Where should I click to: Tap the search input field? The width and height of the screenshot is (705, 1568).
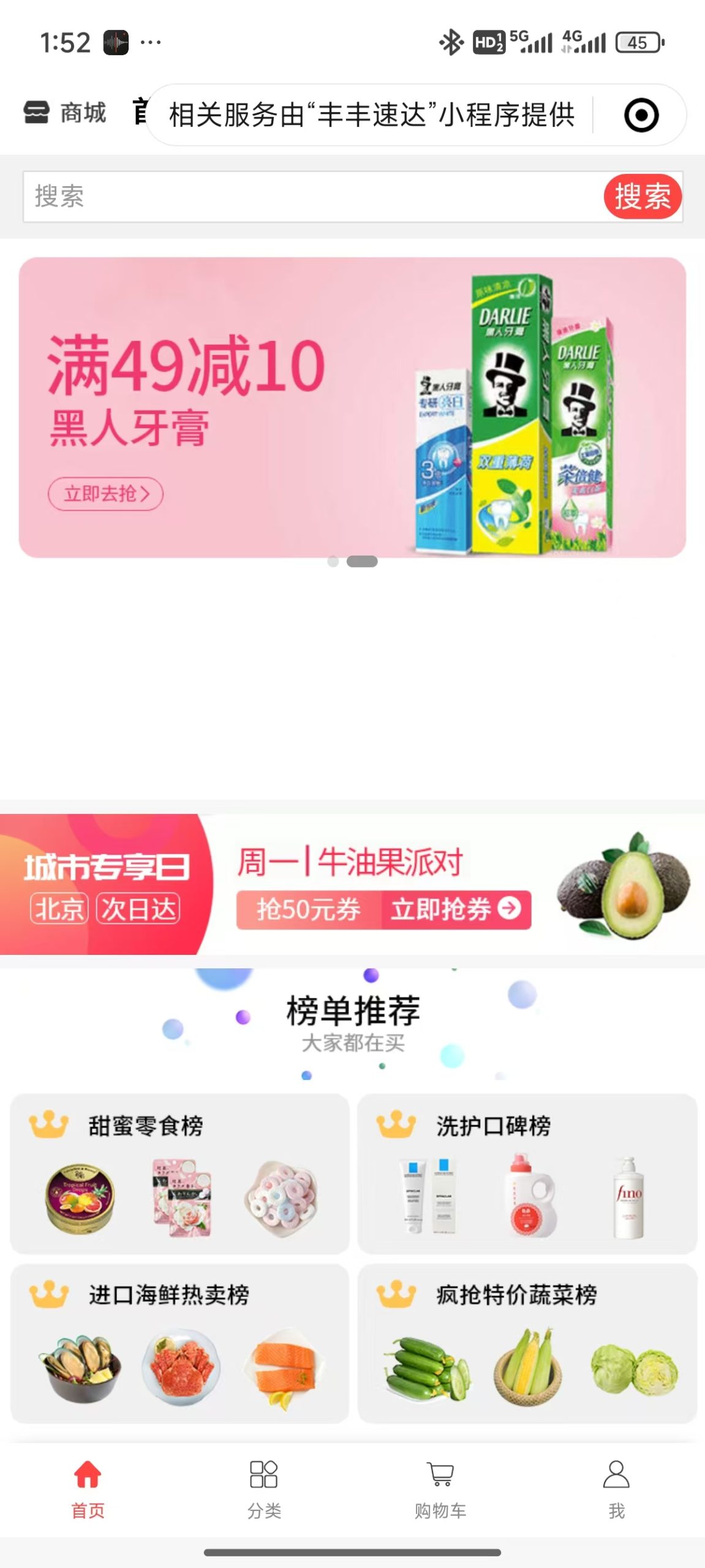point(306,197)
